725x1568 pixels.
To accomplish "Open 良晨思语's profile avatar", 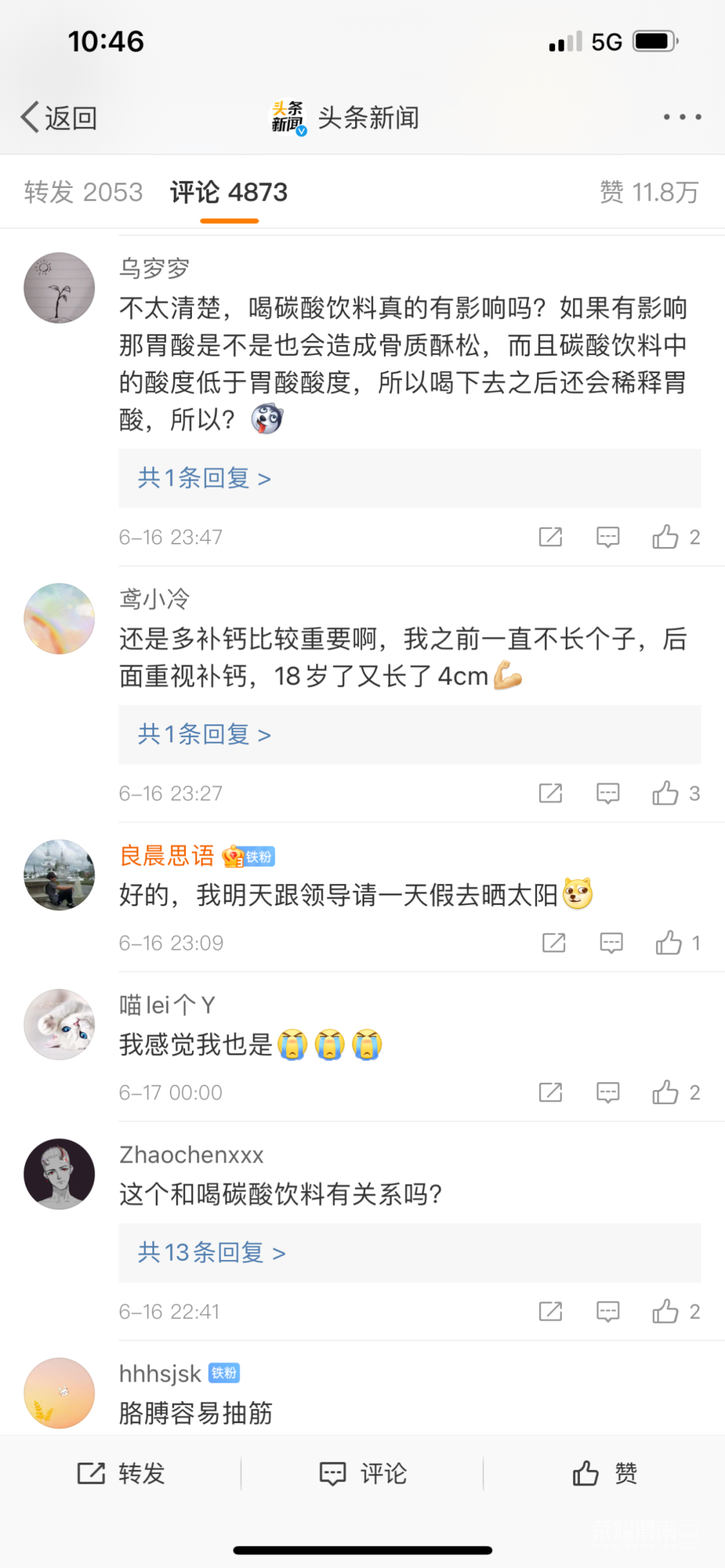I will tap(59, 875).
